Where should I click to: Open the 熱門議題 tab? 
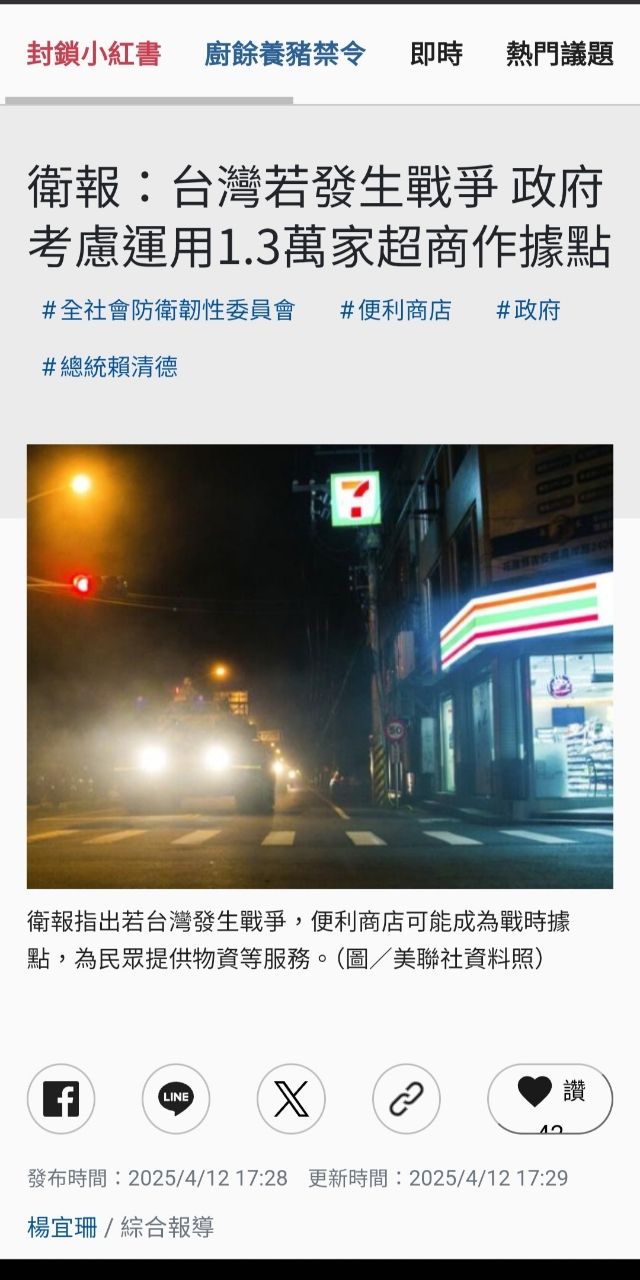point(559,54)
